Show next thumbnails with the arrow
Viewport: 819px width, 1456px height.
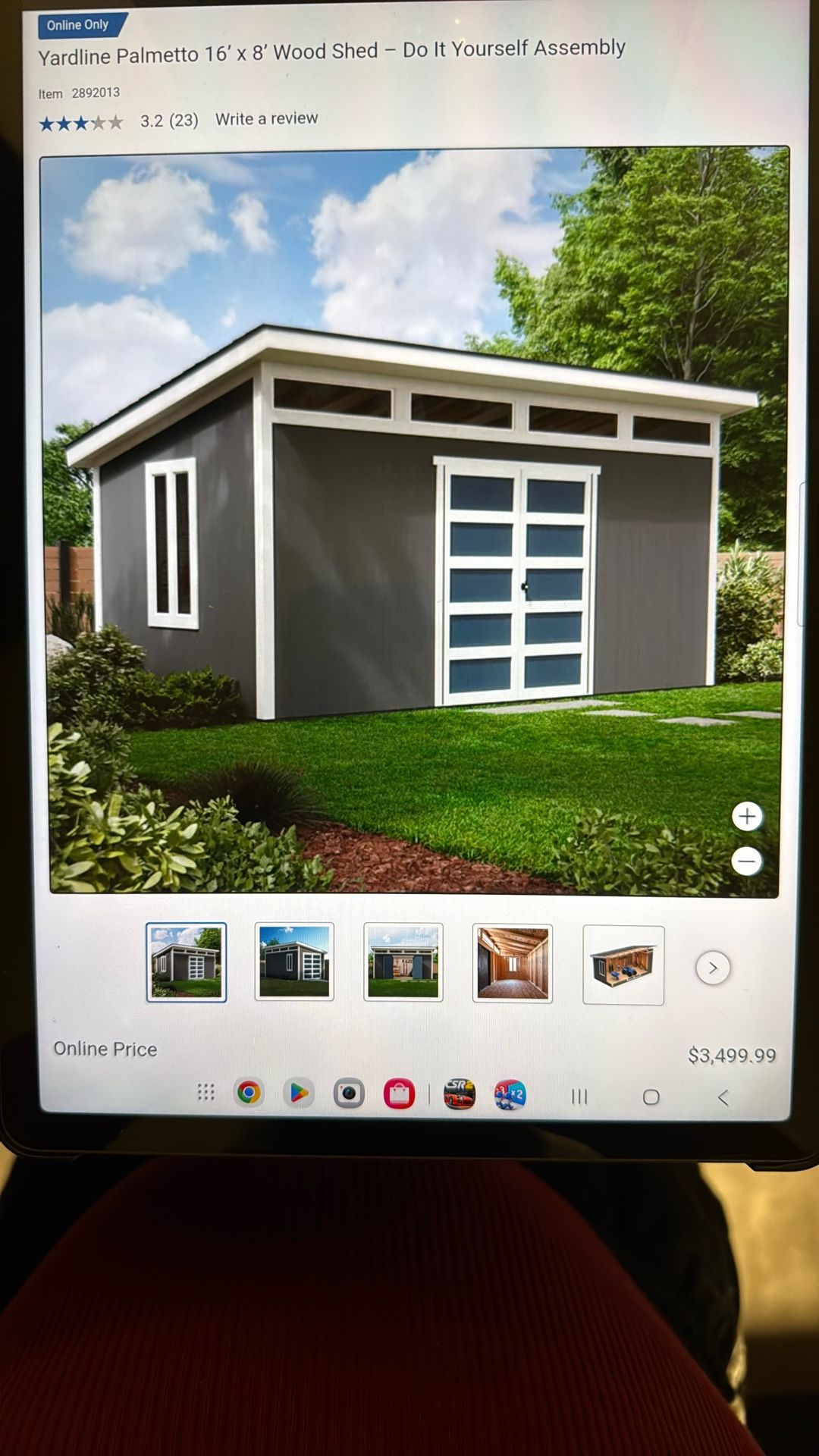pyautogui.click(x=712, y=968)
